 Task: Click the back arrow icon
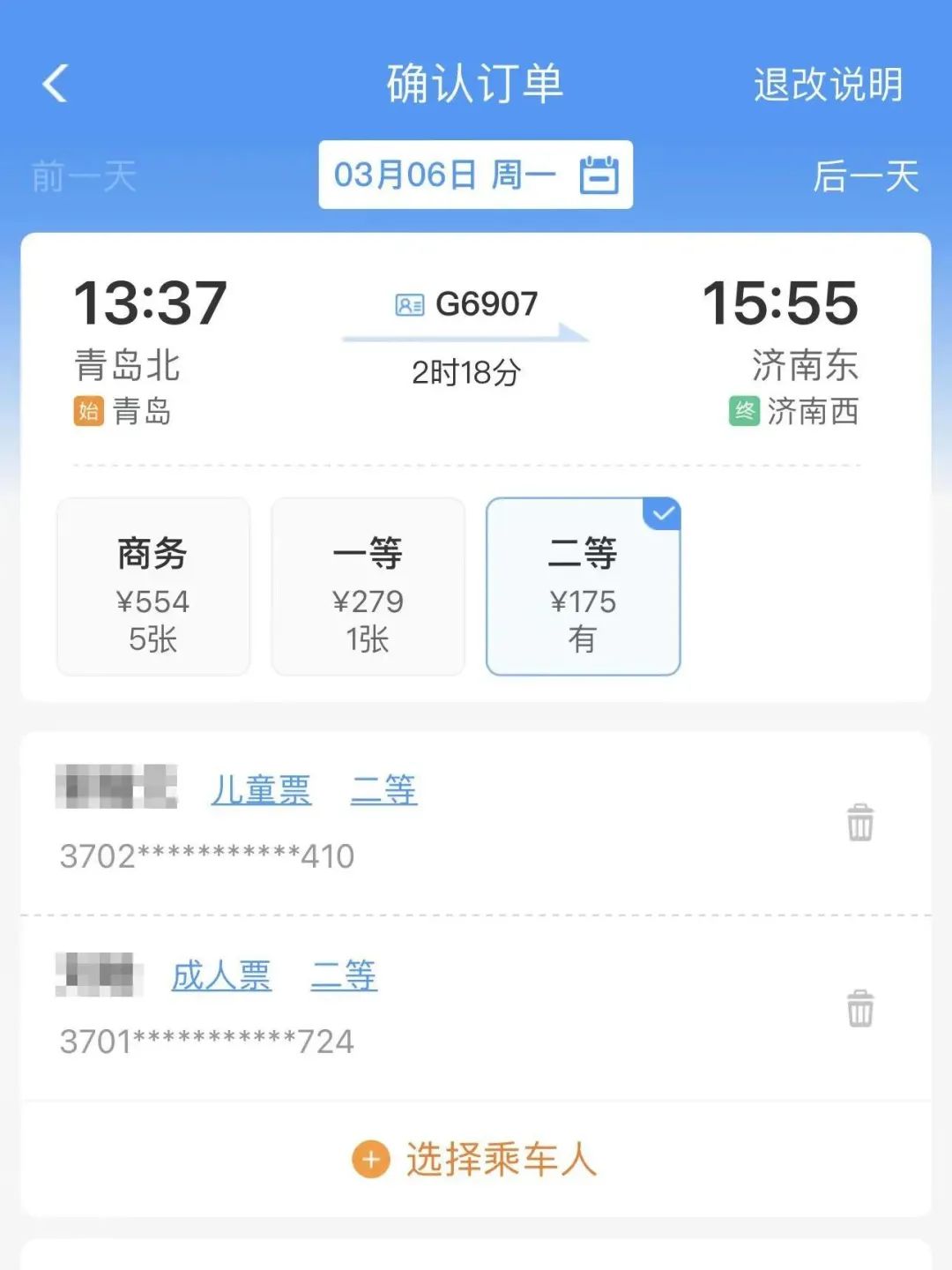55,84
